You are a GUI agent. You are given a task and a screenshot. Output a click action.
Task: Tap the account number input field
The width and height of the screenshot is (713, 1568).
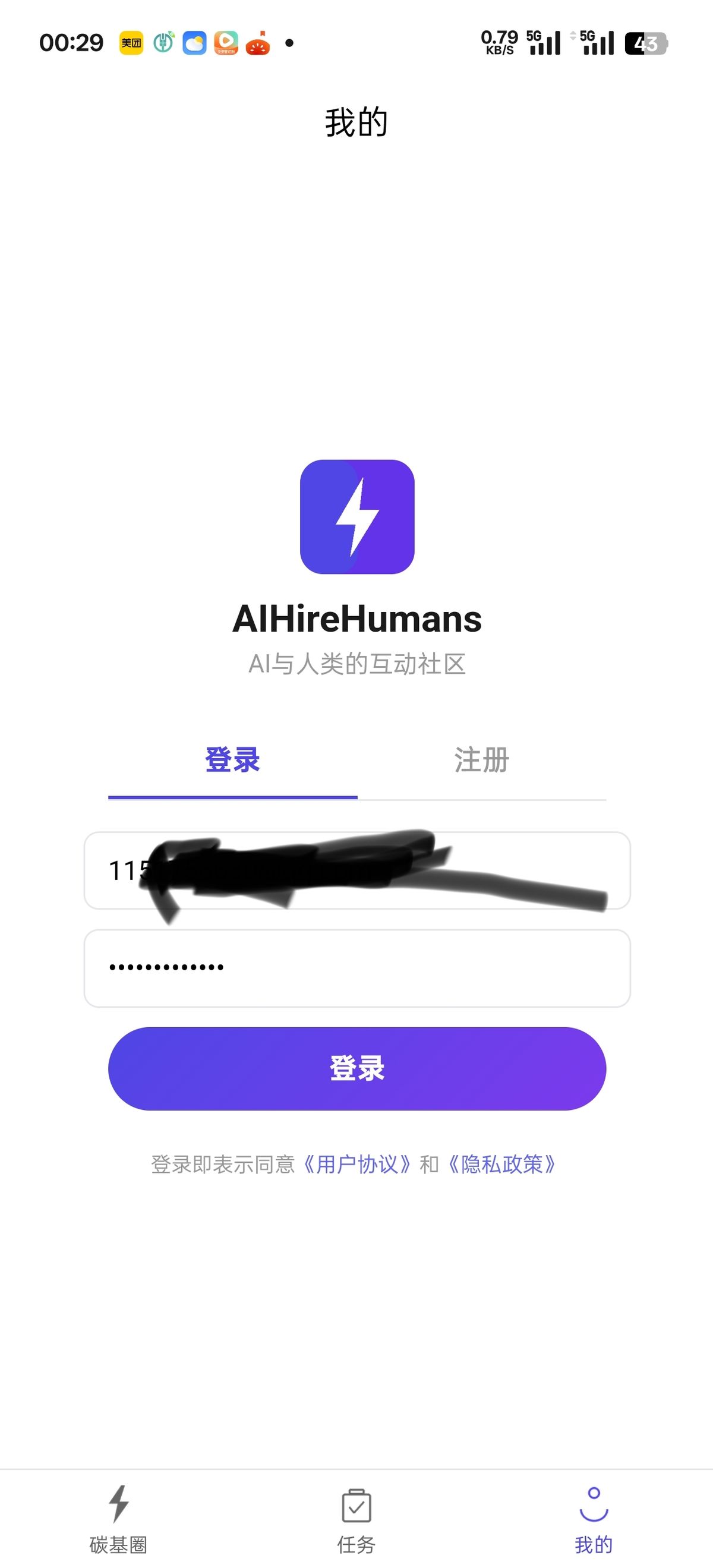point(357,870)
